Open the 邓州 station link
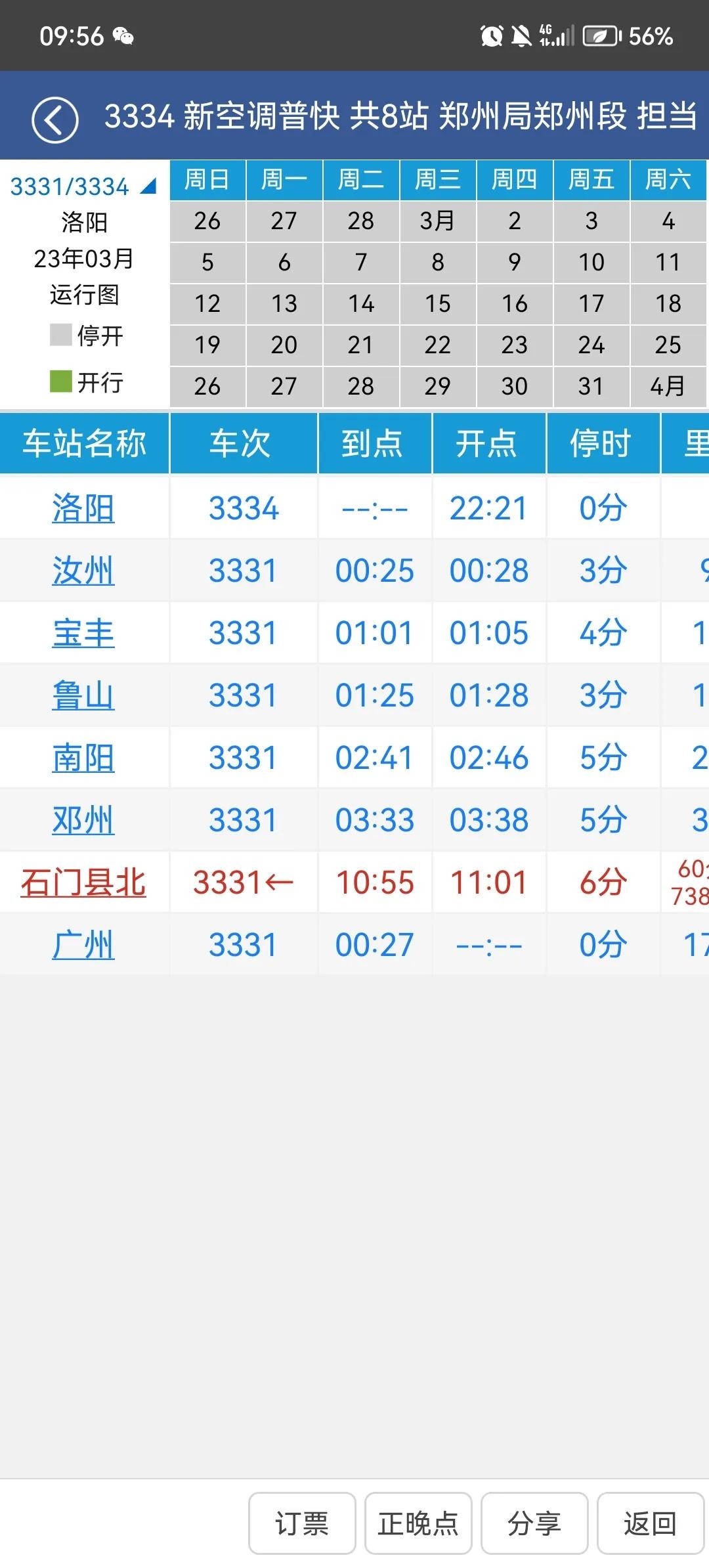The width and height of the screenshot is (709, 1568). tap(83, 820)
